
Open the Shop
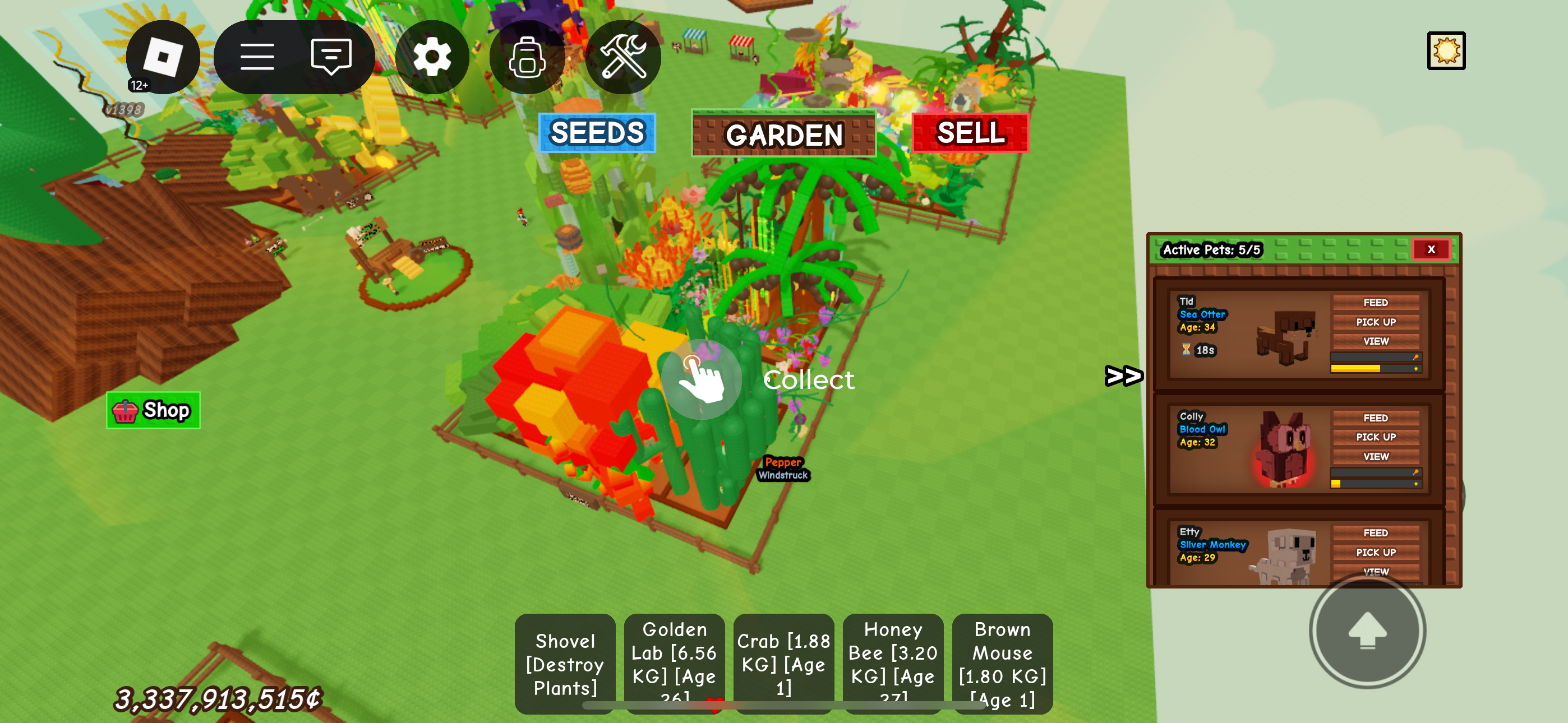[x=154, y=410]
